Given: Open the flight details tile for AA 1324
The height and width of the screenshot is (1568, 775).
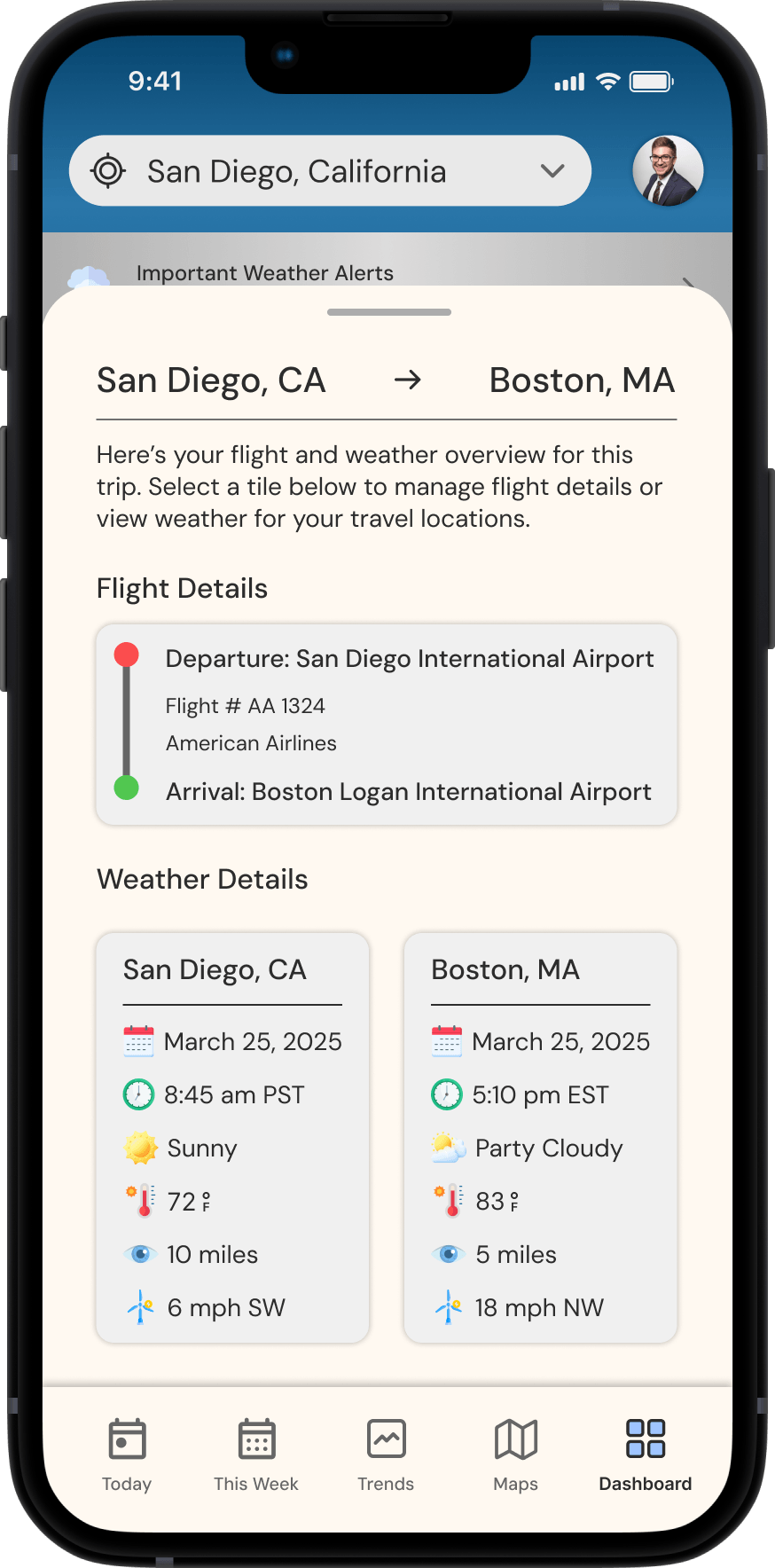Looking at the screenshot, I should pos(387,725).
